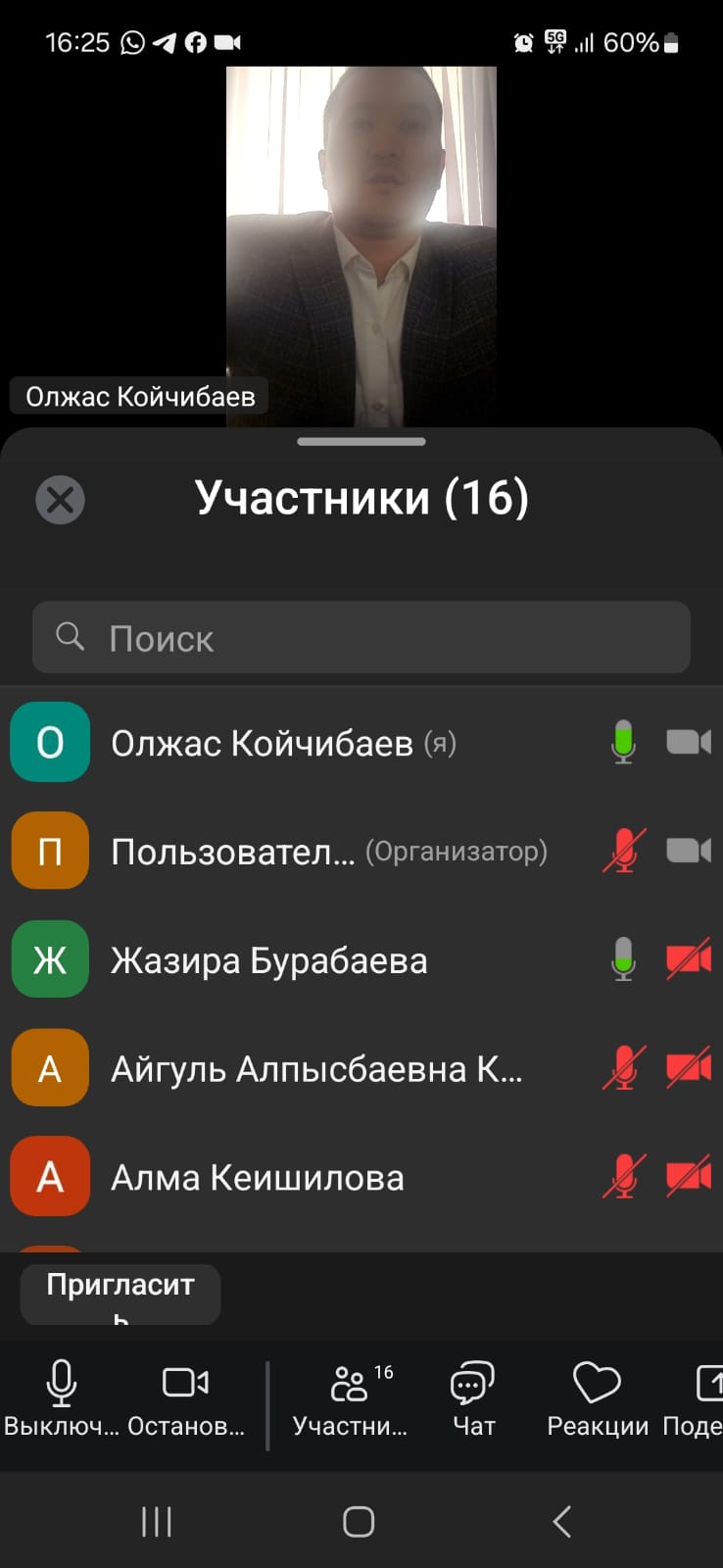Open Участники in the bottom toolbar
This screenshot has width=723, height=1568.
pyautogui.click(x=350, y=1396)
